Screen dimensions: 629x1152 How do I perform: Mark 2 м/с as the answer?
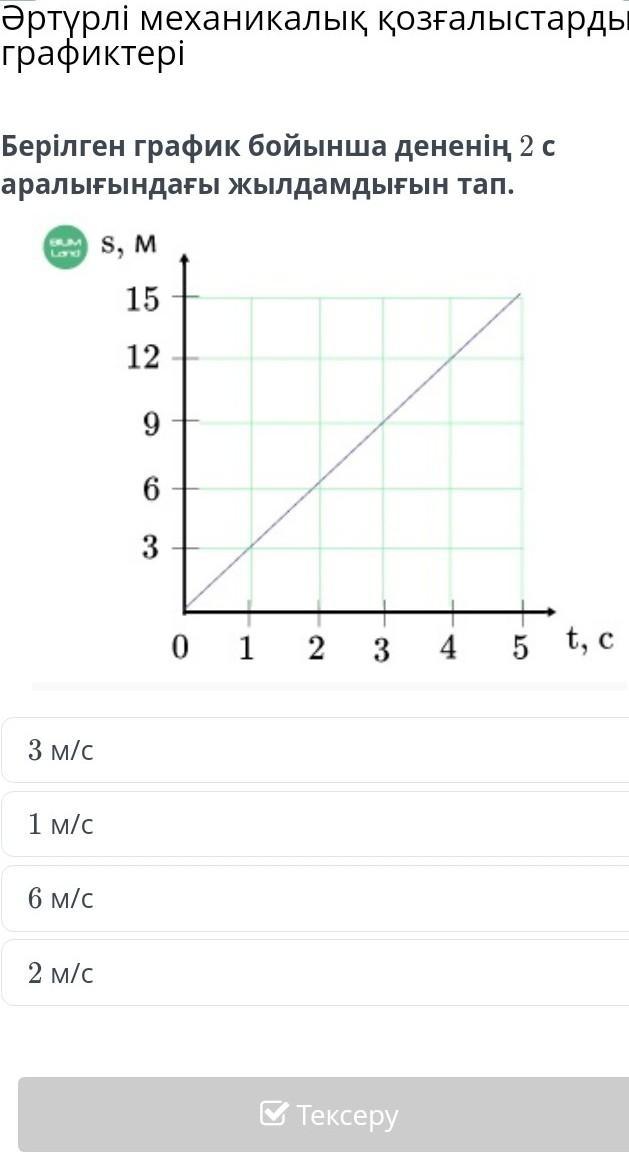[x=315, y=973]
